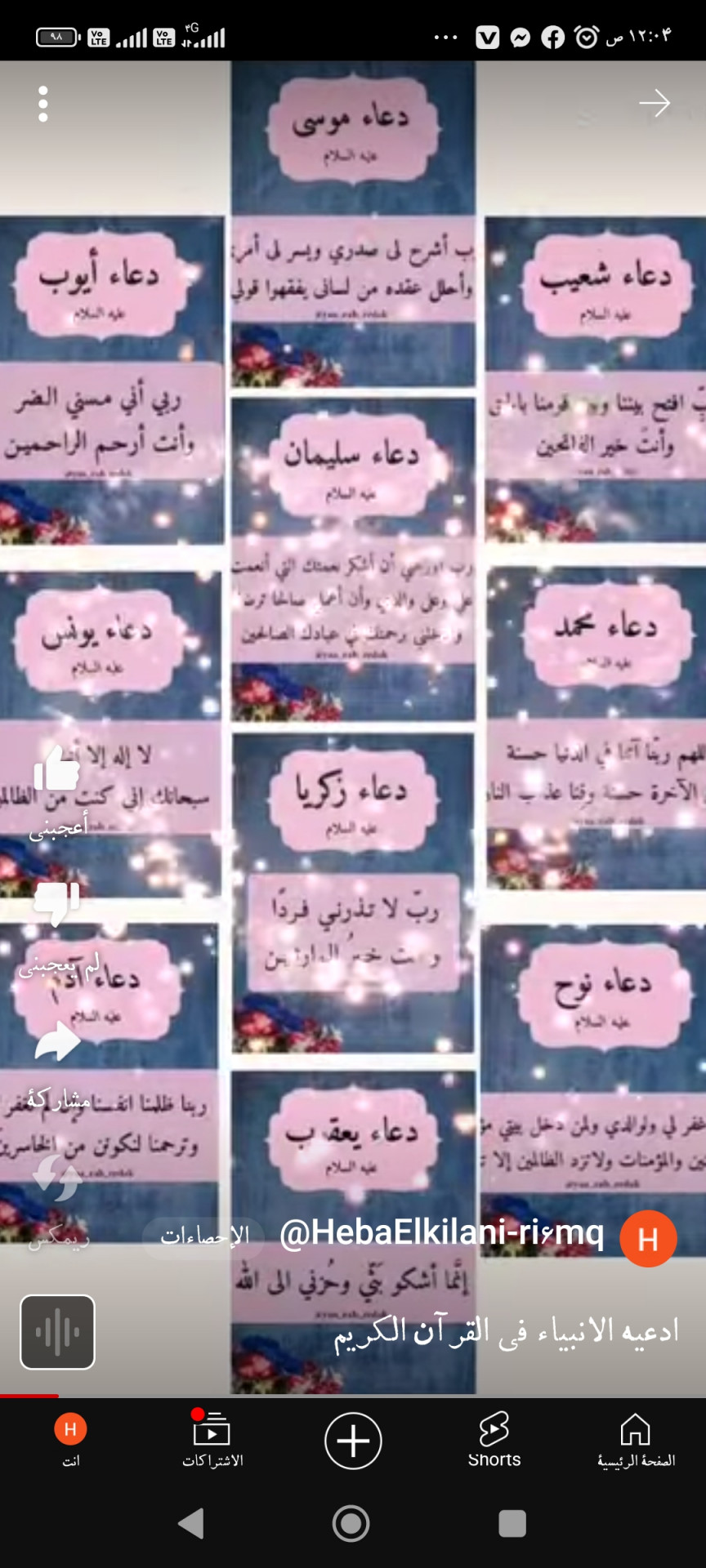Switch to the Shorts tab
The image size is (706, 1568).
coord(494,1441)
